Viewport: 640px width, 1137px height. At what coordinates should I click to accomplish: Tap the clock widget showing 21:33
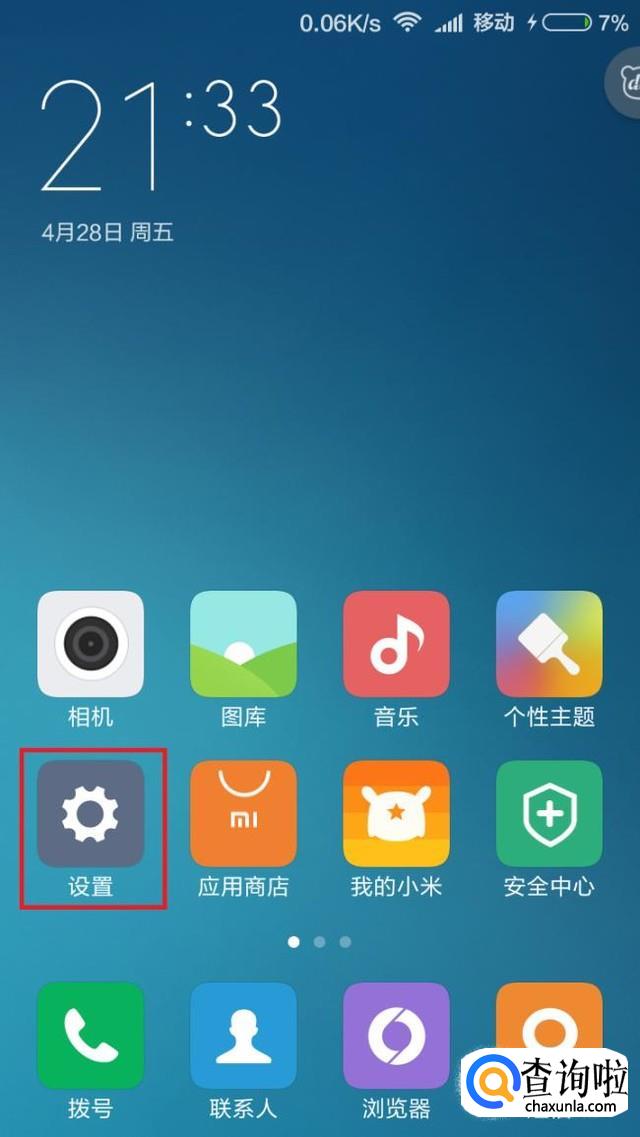pyautogui.click(x=160, y=135)
